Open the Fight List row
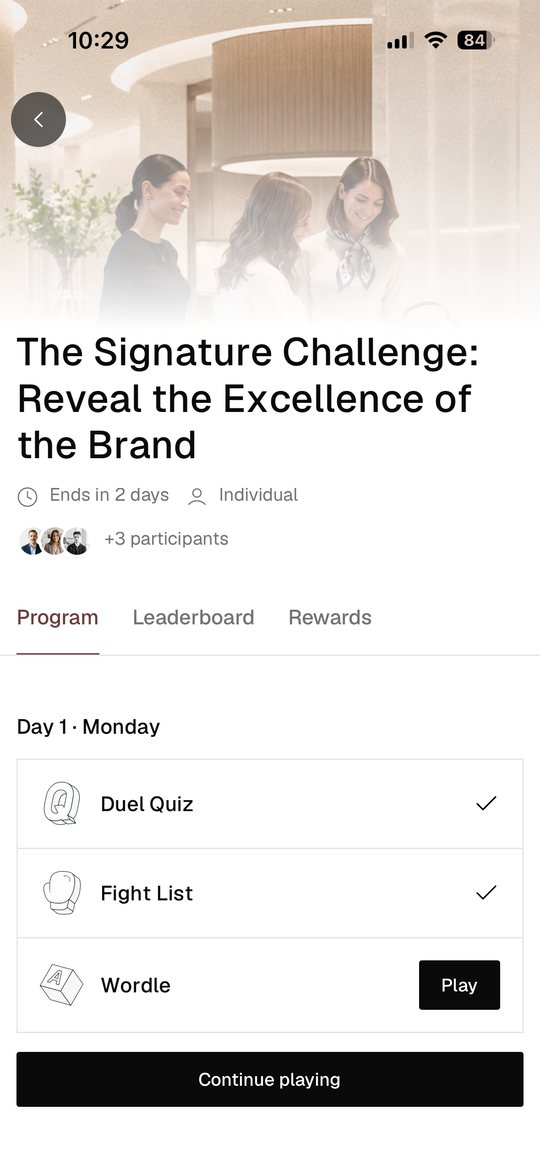540x1170 pixels. tap(270, 893)
